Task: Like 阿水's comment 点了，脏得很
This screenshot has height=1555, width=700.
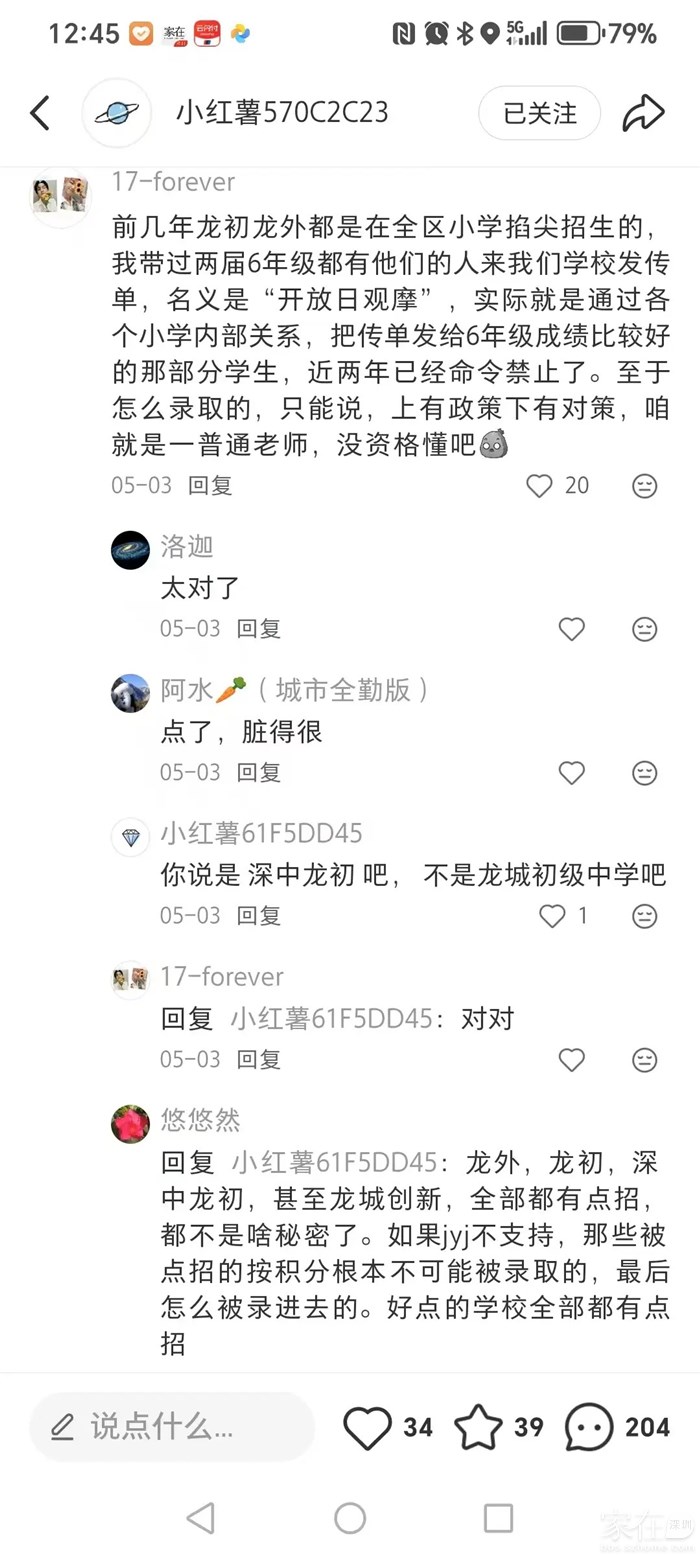Action: click(x=571, y=773)
